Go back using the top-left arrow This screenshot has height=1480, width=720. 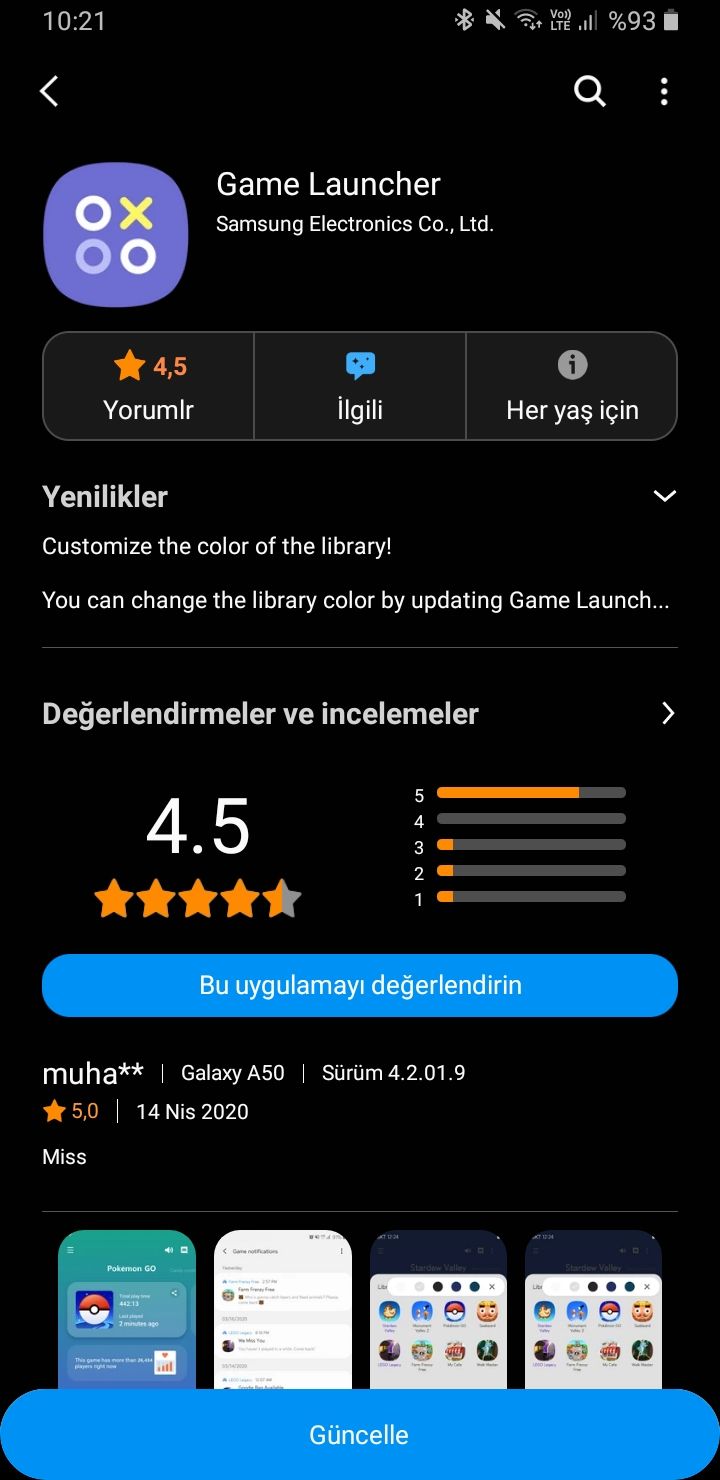coord(49,91)
